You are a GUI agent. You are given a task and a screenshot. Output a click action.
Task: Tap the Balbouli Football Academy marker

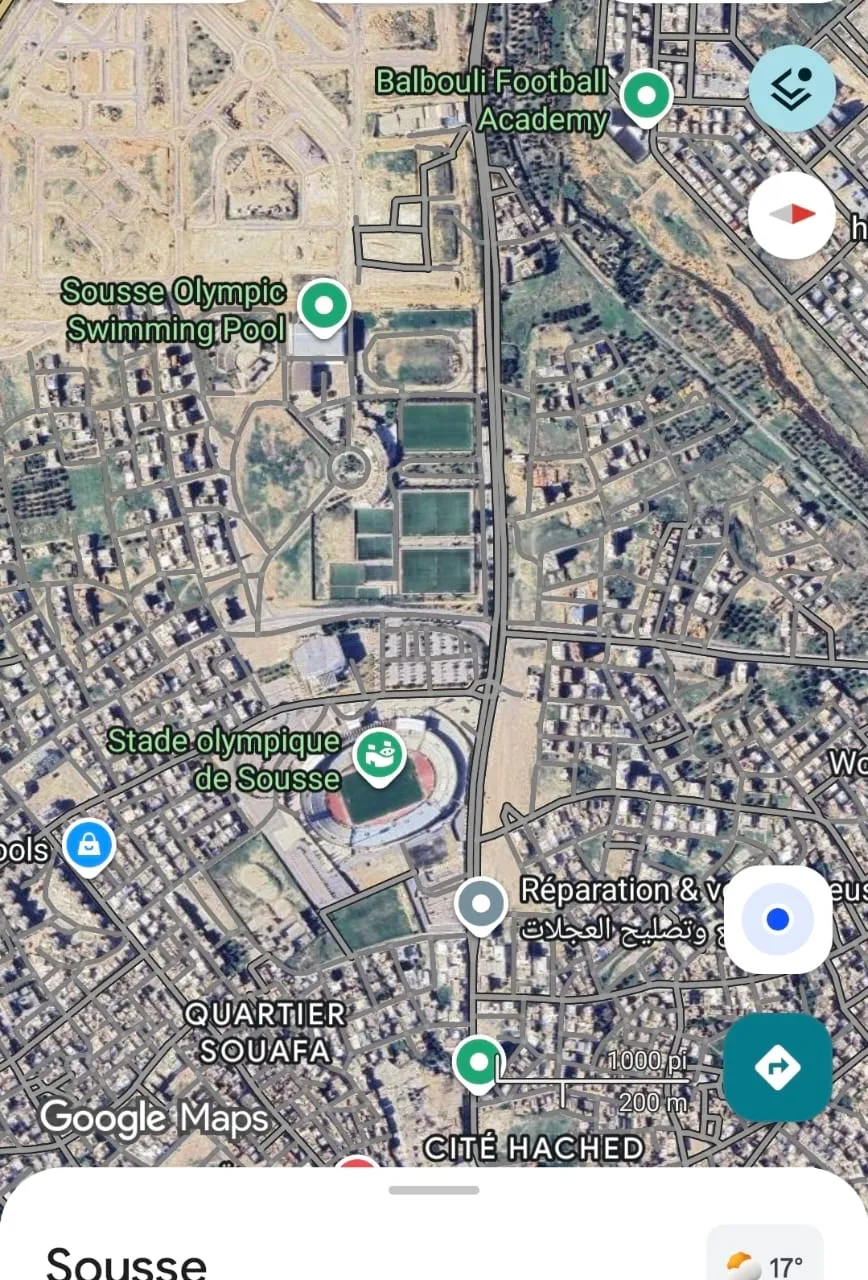point(646,95)
